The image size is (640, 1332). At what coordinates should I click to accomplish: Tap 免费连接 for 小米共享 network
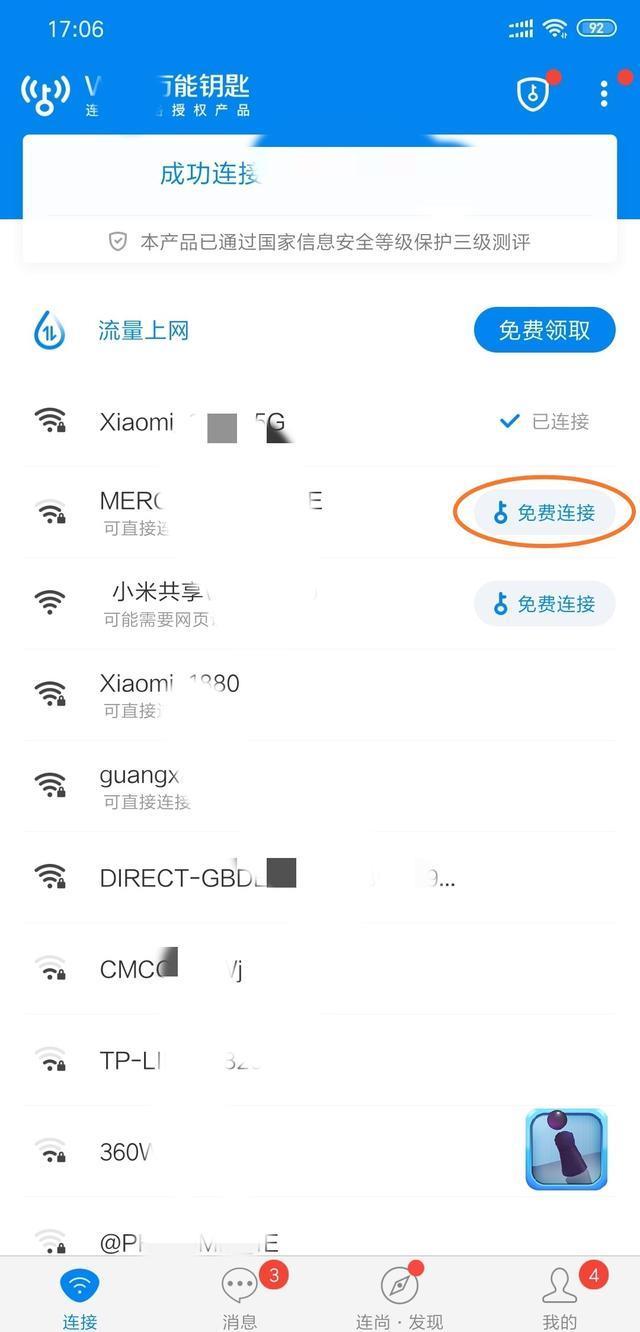coord(544,604)
